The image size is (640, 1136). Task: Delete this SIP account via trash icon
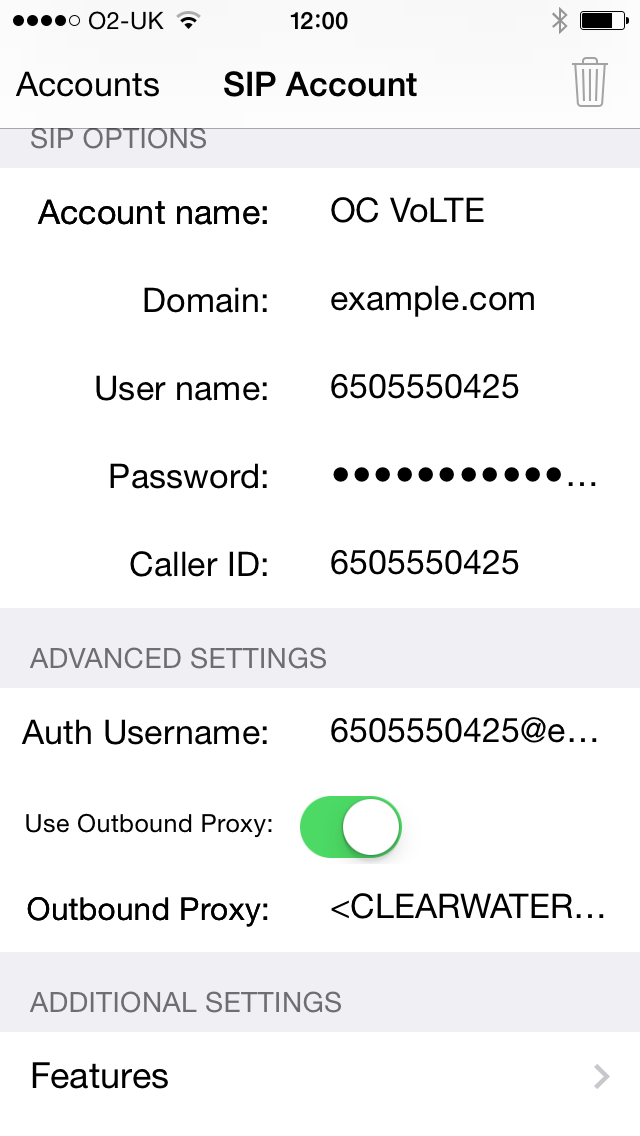(x=590, y=83)
